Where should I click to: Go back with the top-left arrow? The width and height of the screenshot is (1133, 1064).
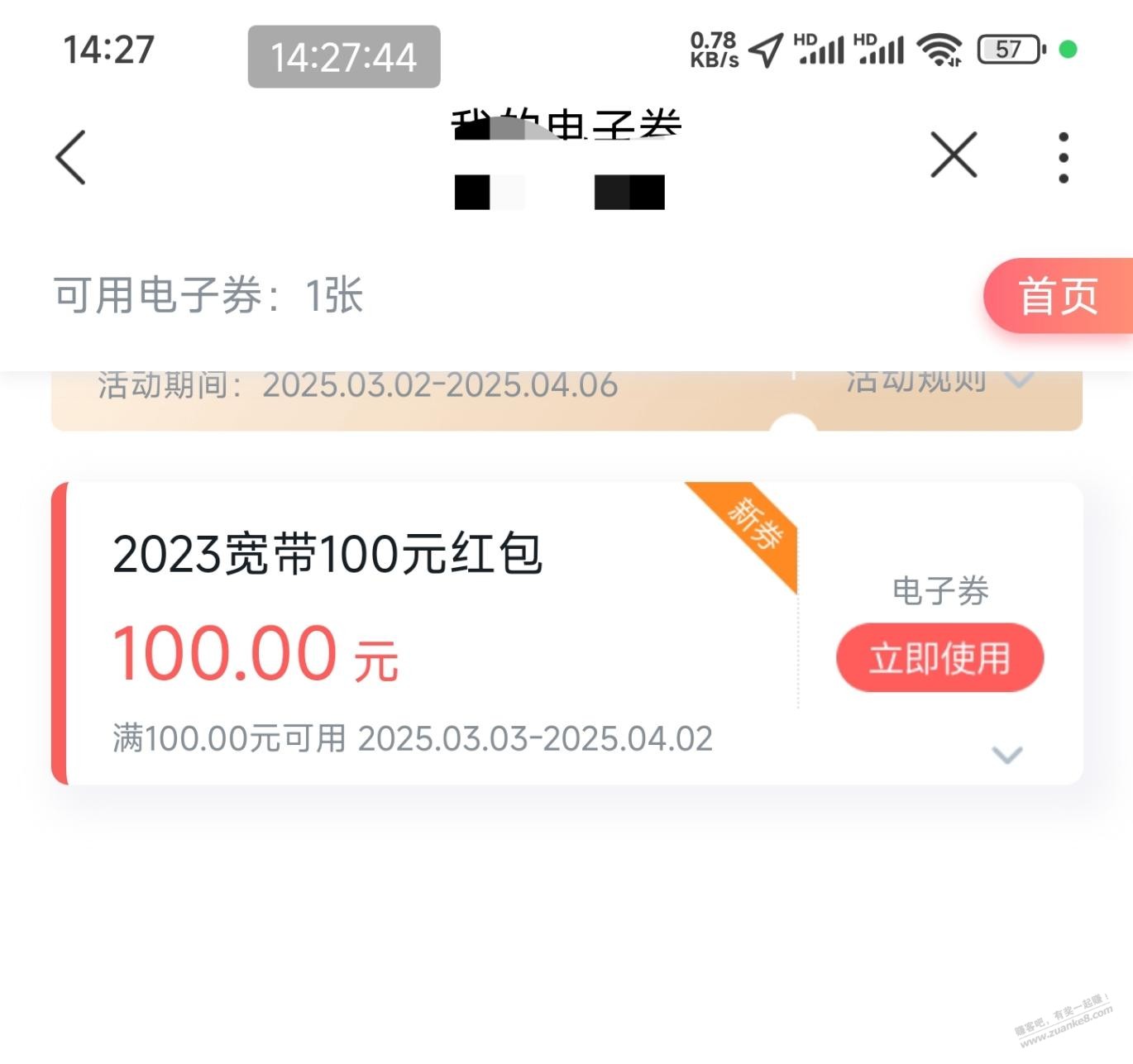point(71,157)
